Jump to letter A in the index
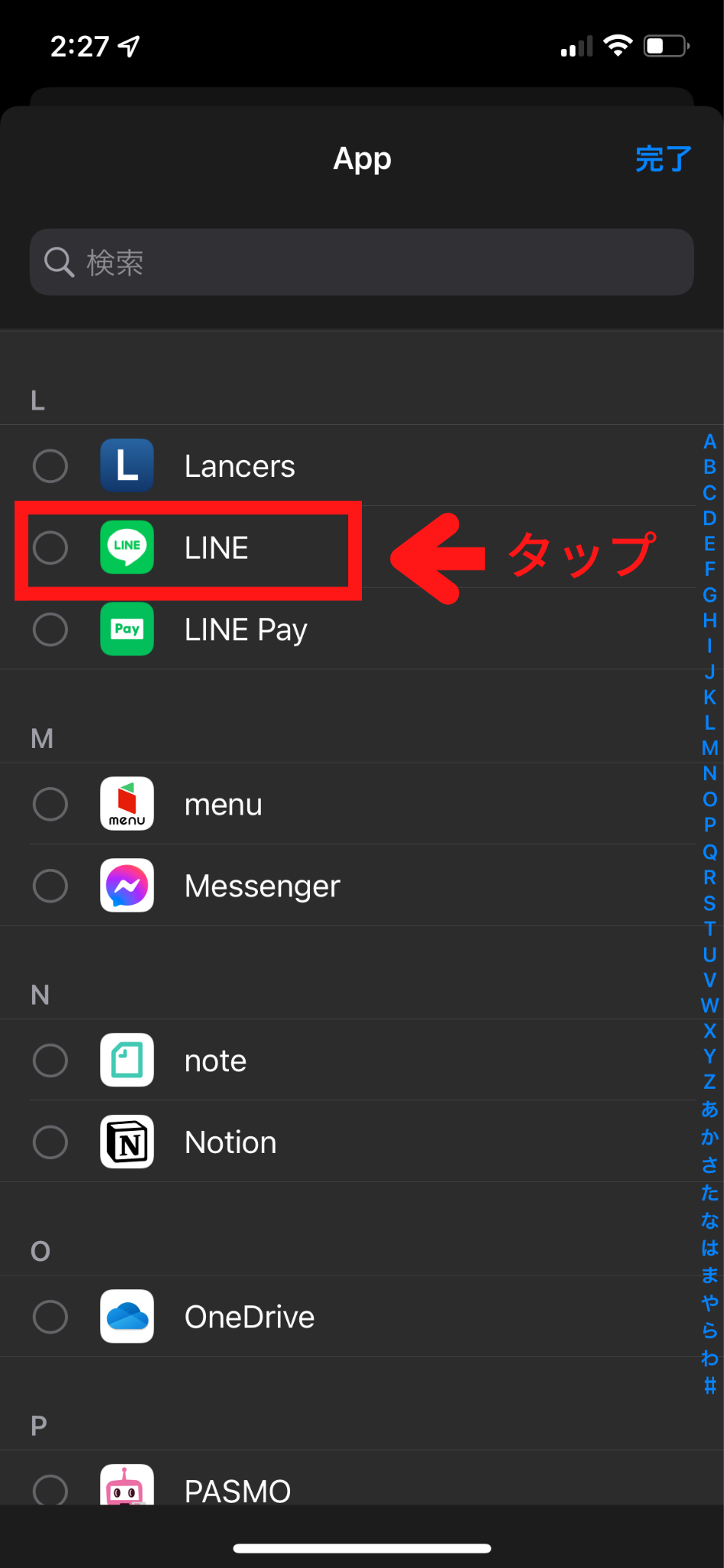This screenshot has width=724, height=1568. point(709,442)
